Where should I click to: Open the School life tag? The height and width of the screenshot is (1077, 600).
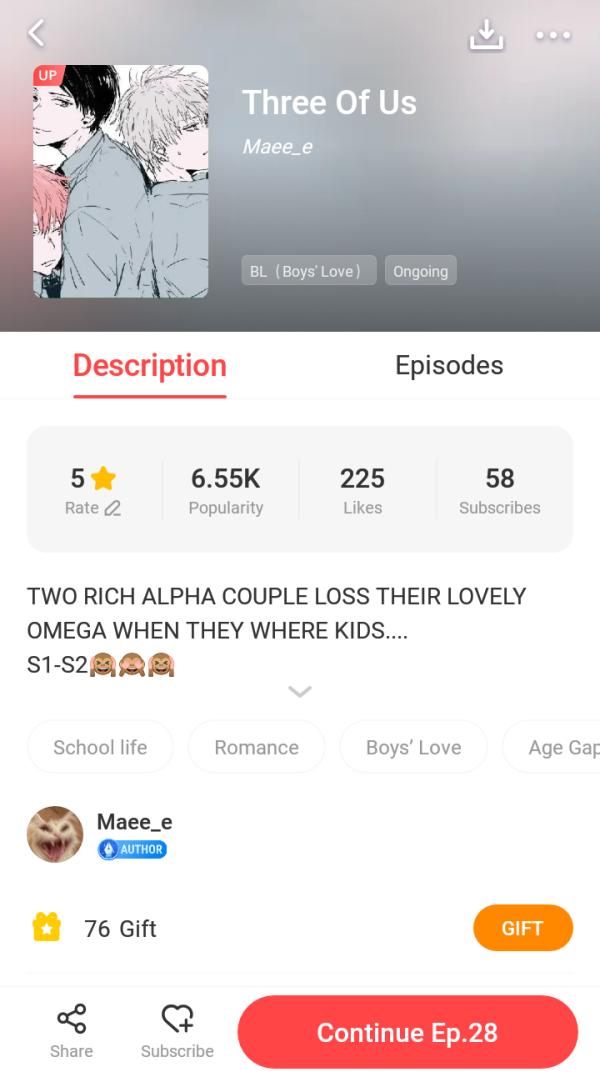point(100,747)
